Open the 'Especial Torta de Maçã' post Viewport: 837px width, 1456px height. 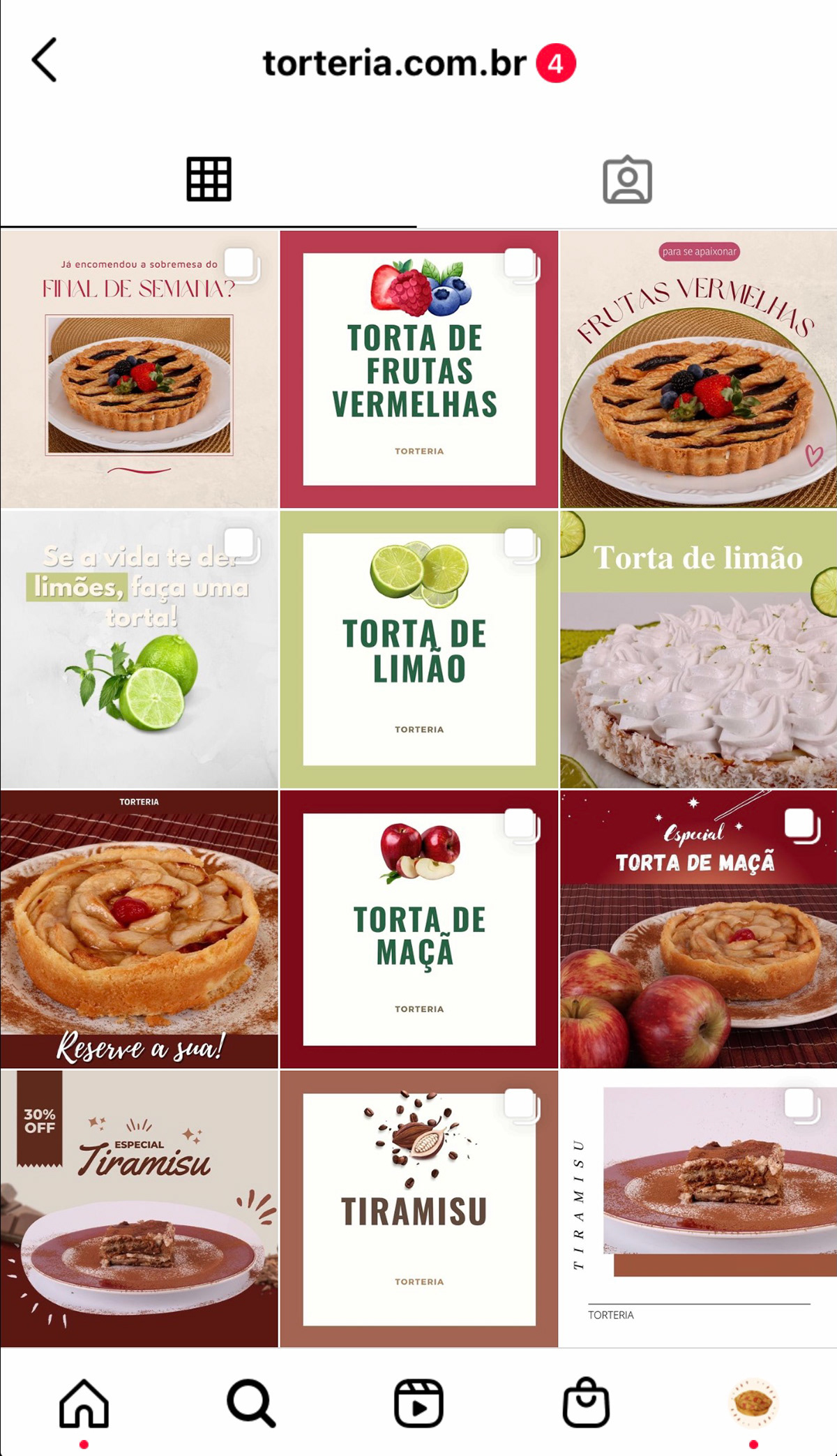[x=698, y=929]
